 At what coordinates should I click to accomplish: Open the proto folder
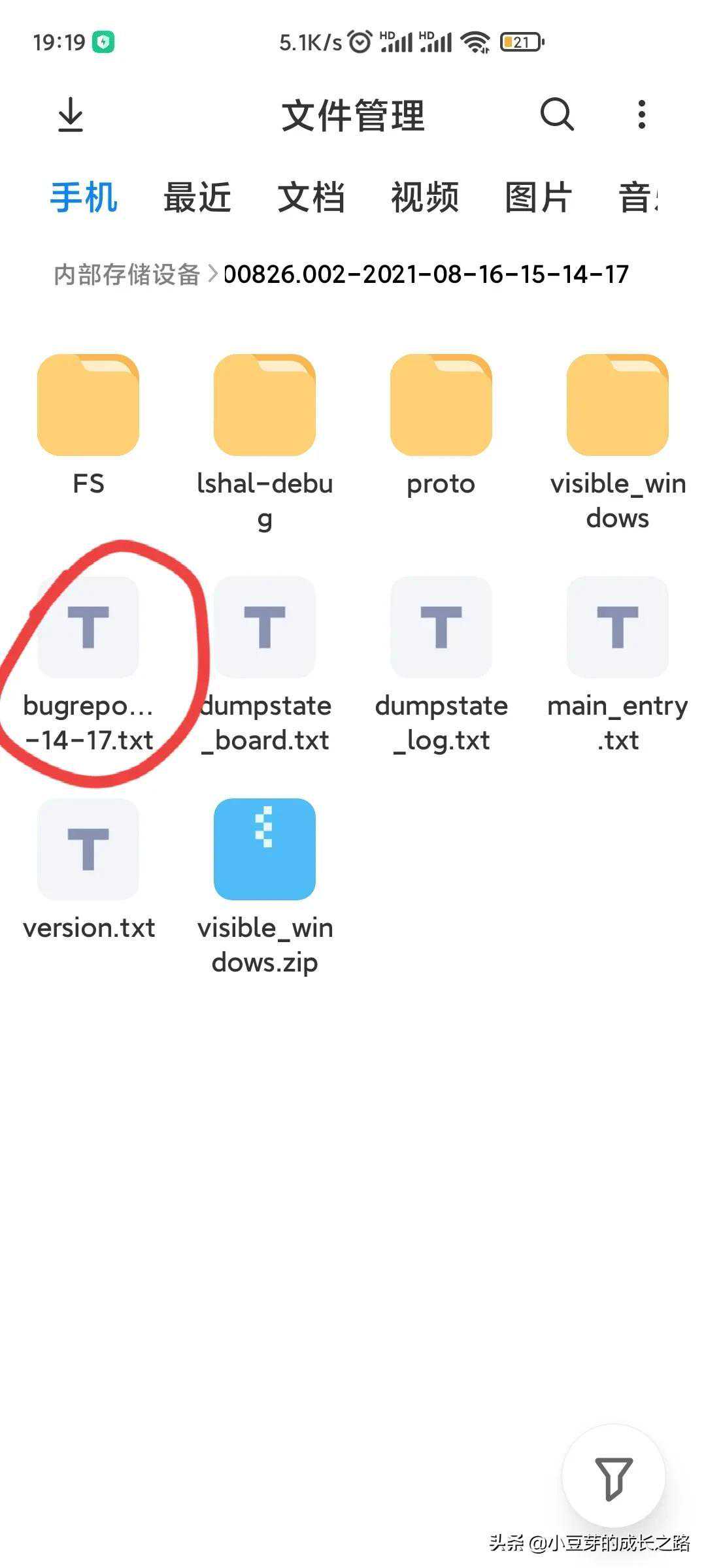[x=441, y=405]
